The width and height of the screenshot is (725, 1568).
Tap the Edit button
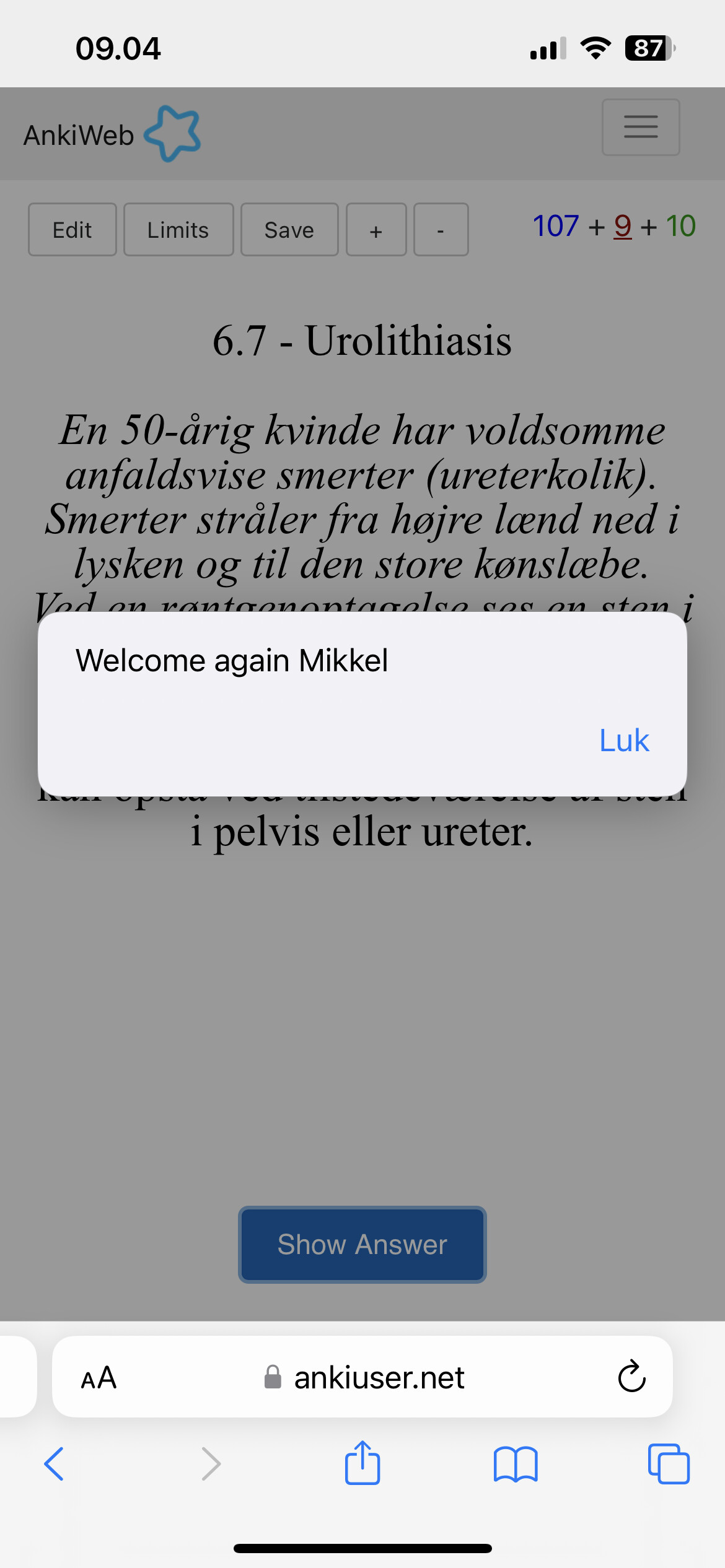pyautogui.click(x=72, y=230)
